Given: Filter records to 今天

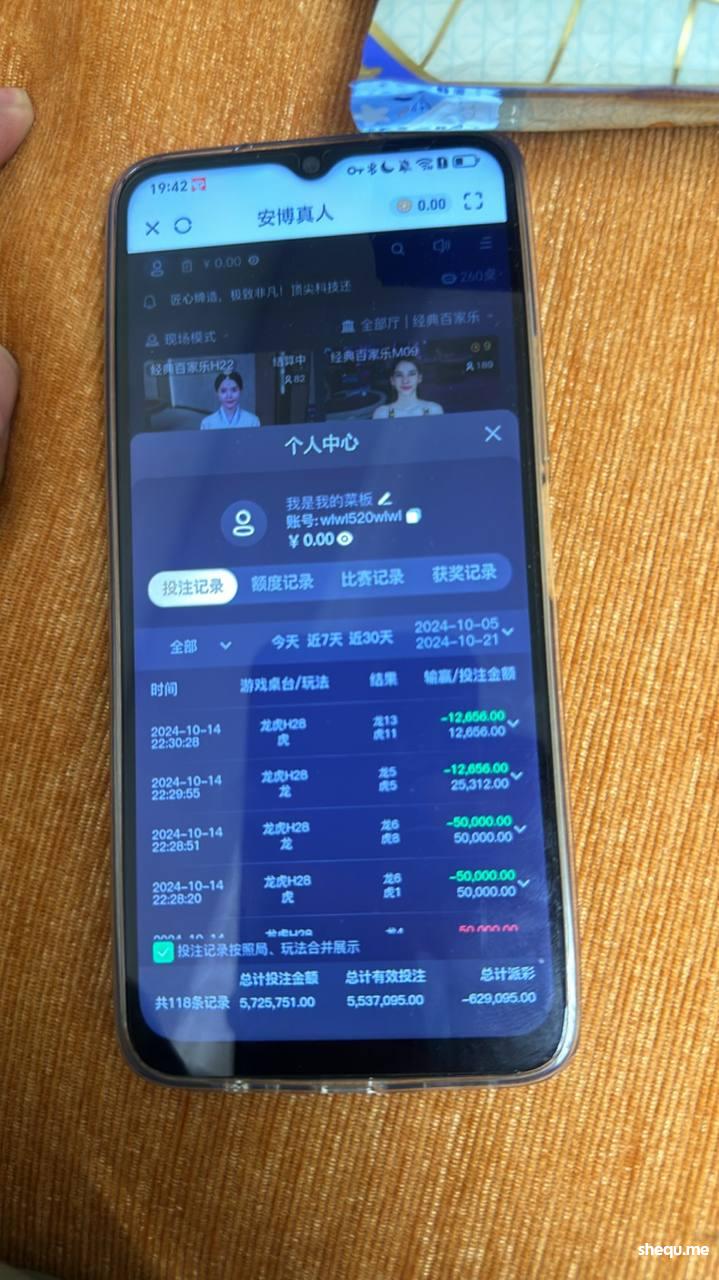Looking at the screenshot, I should click(285, 641).
